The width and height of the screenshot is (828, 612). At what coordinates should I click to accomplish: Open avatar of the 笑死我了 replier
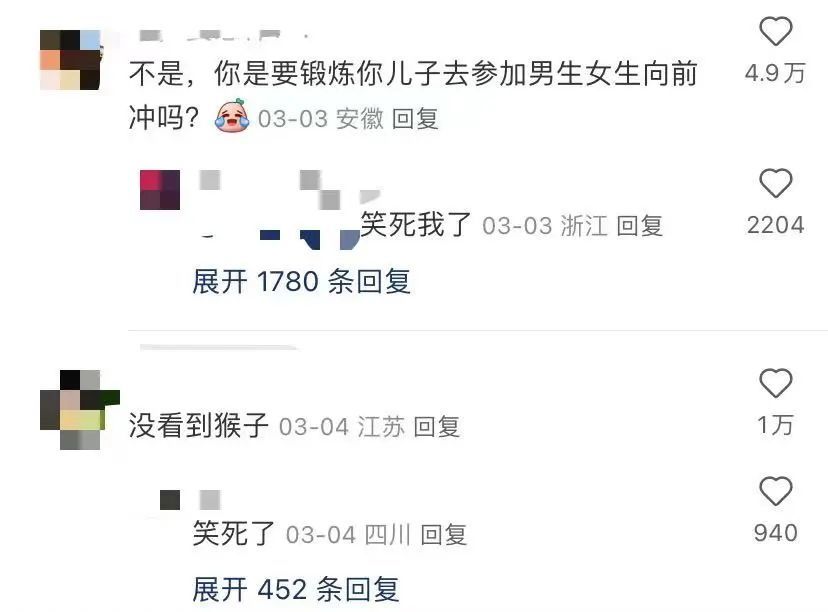coord(160,189)
